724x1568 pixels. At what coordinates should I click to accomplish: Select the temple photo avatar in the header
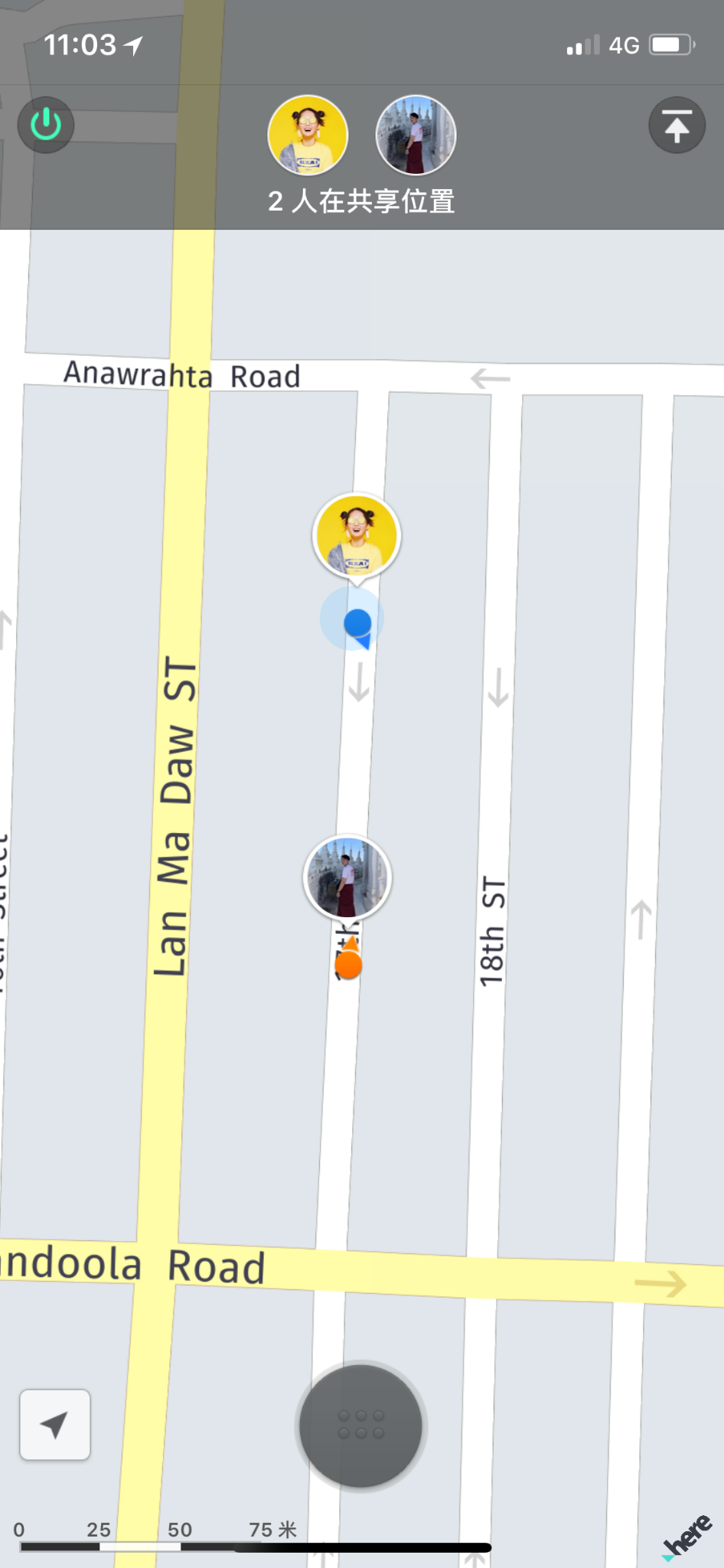coord(416,136)
